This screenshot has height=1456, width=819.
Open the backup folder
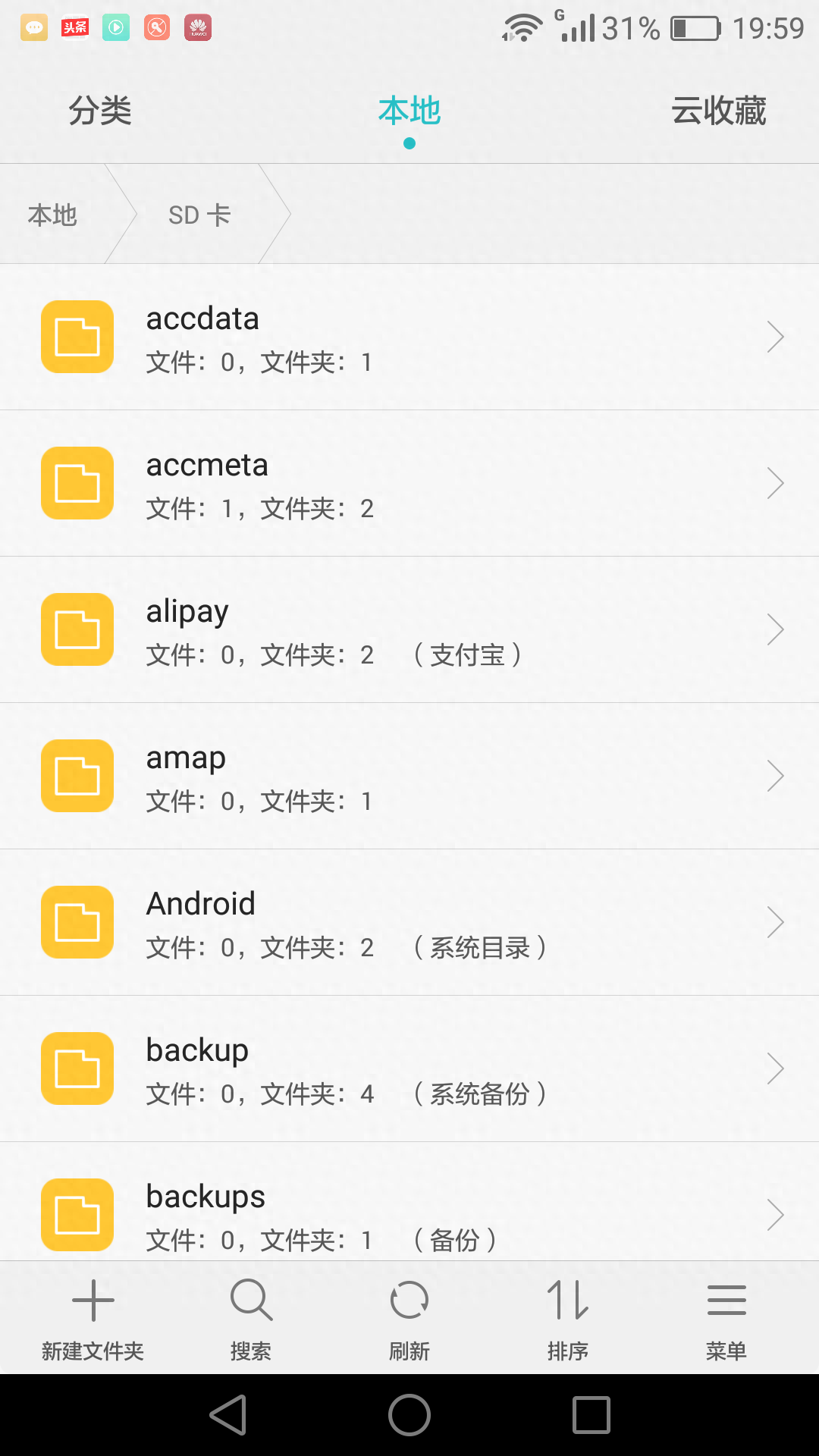coord(409,1069)
